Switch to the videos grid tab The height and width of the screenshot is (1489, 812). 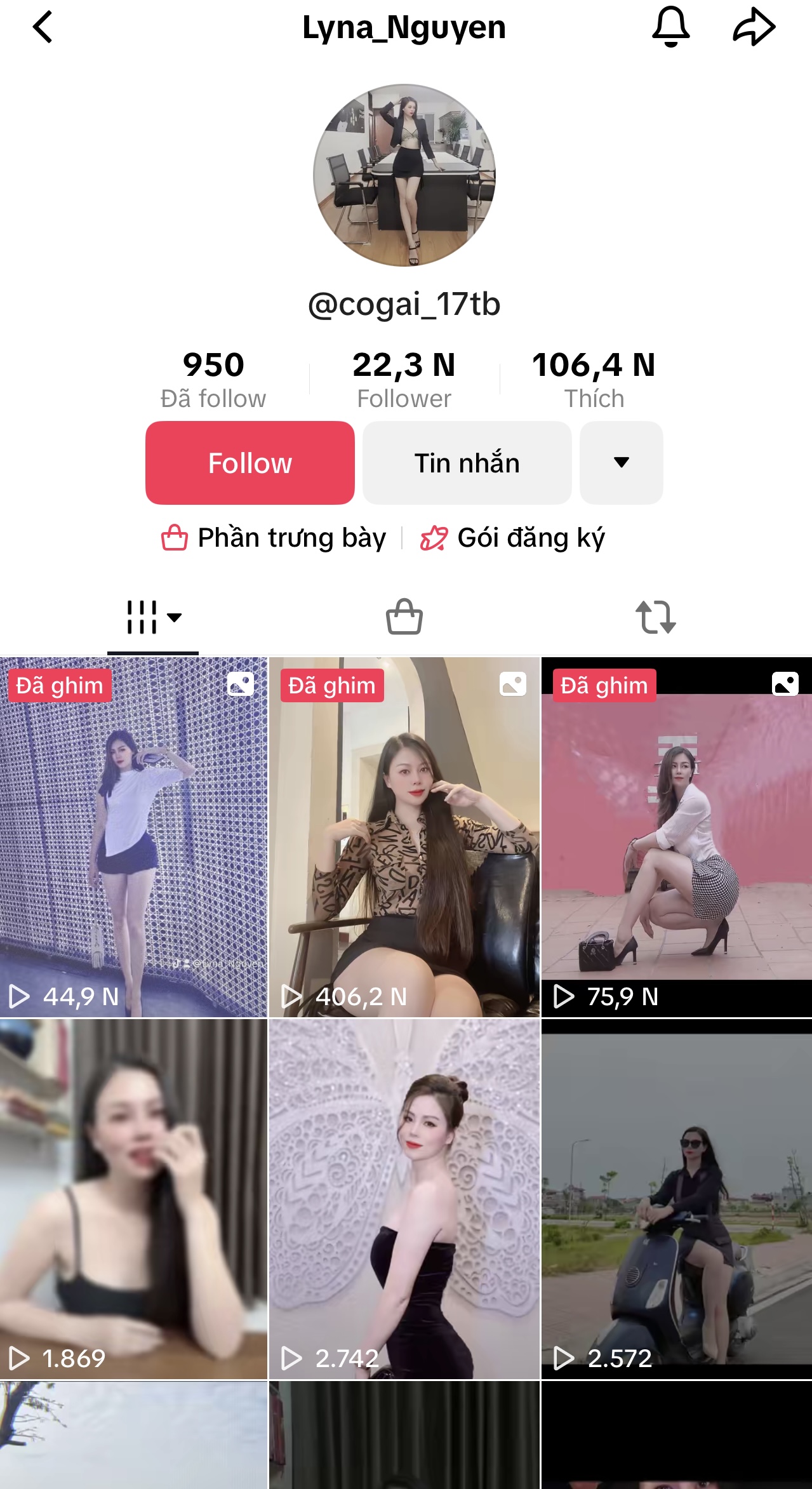tap(153, 617)
